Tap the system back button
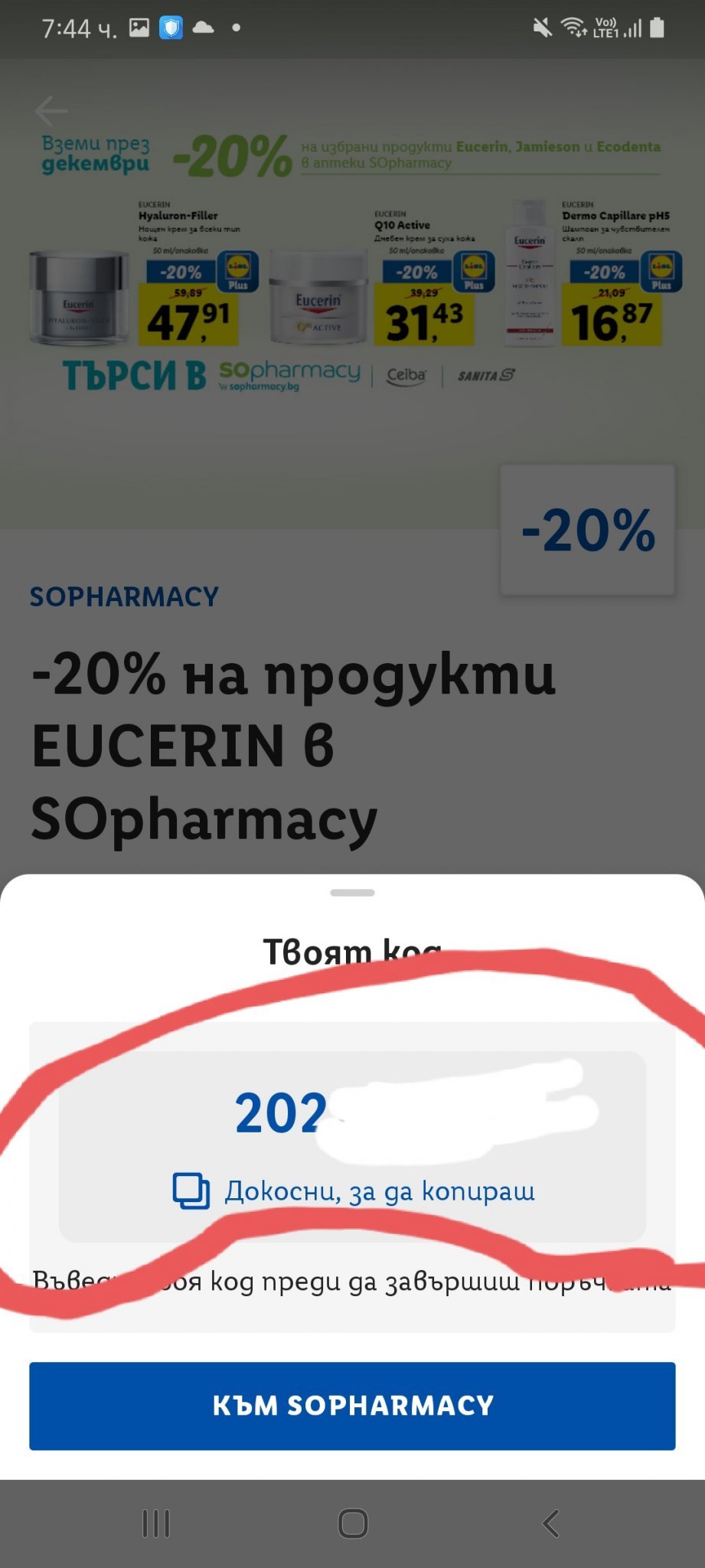The height and width of the screenshot is (1568, 705). [x=550, y=1524]
